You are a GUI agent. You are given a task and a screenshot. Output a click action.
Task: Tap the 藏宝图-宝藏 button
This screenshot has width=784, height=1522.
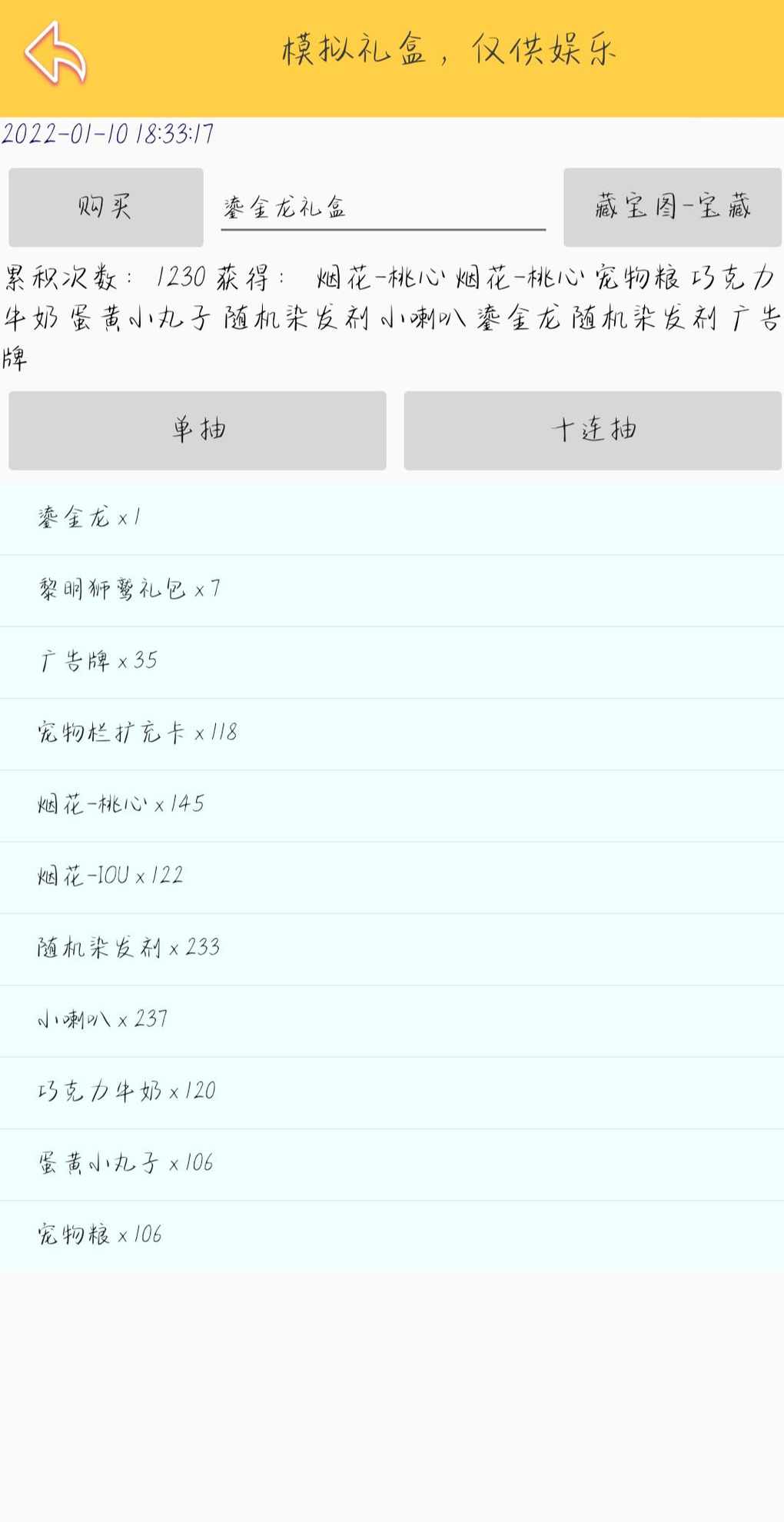pyautogui.click(x=672, y=207)
